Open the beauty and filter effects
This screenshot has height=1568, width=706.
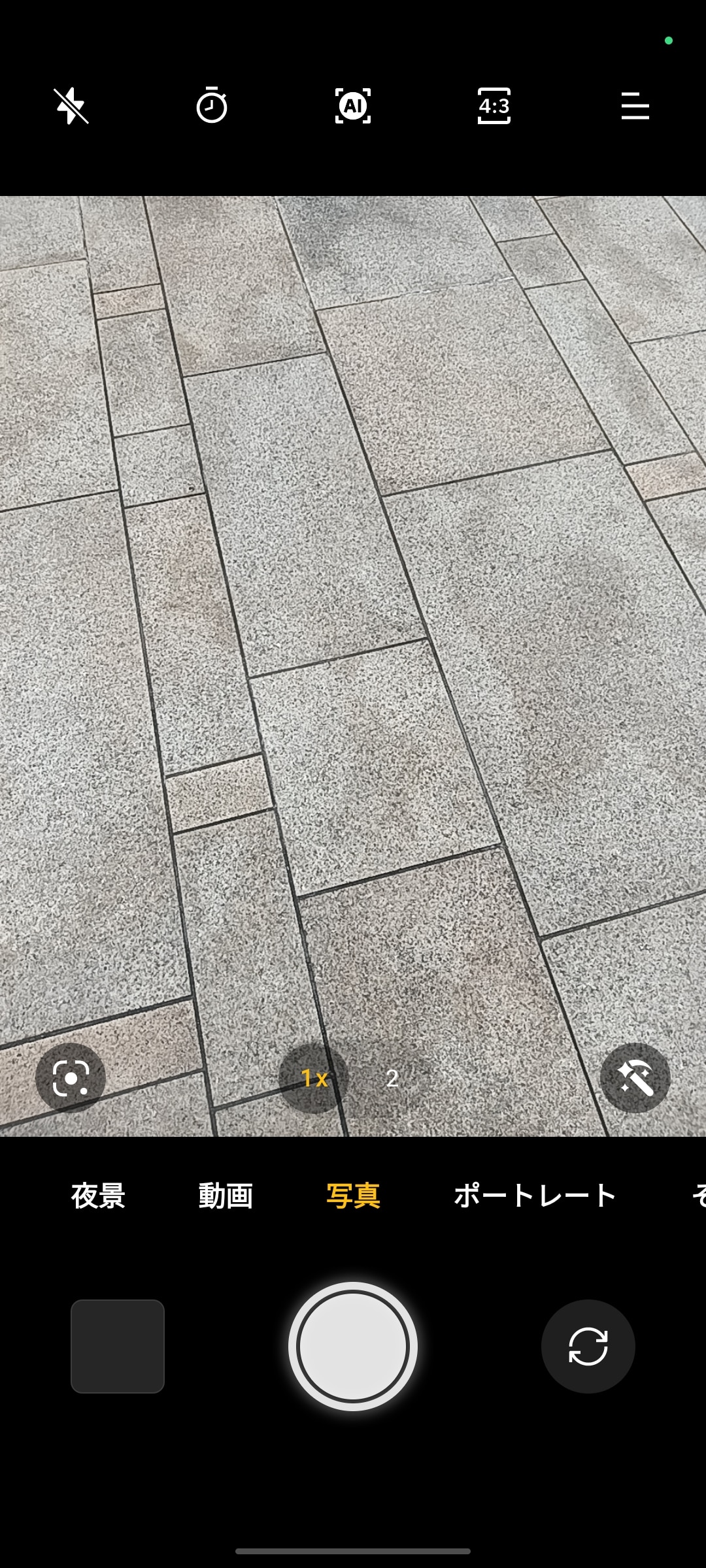click(x=635, y=1078)
